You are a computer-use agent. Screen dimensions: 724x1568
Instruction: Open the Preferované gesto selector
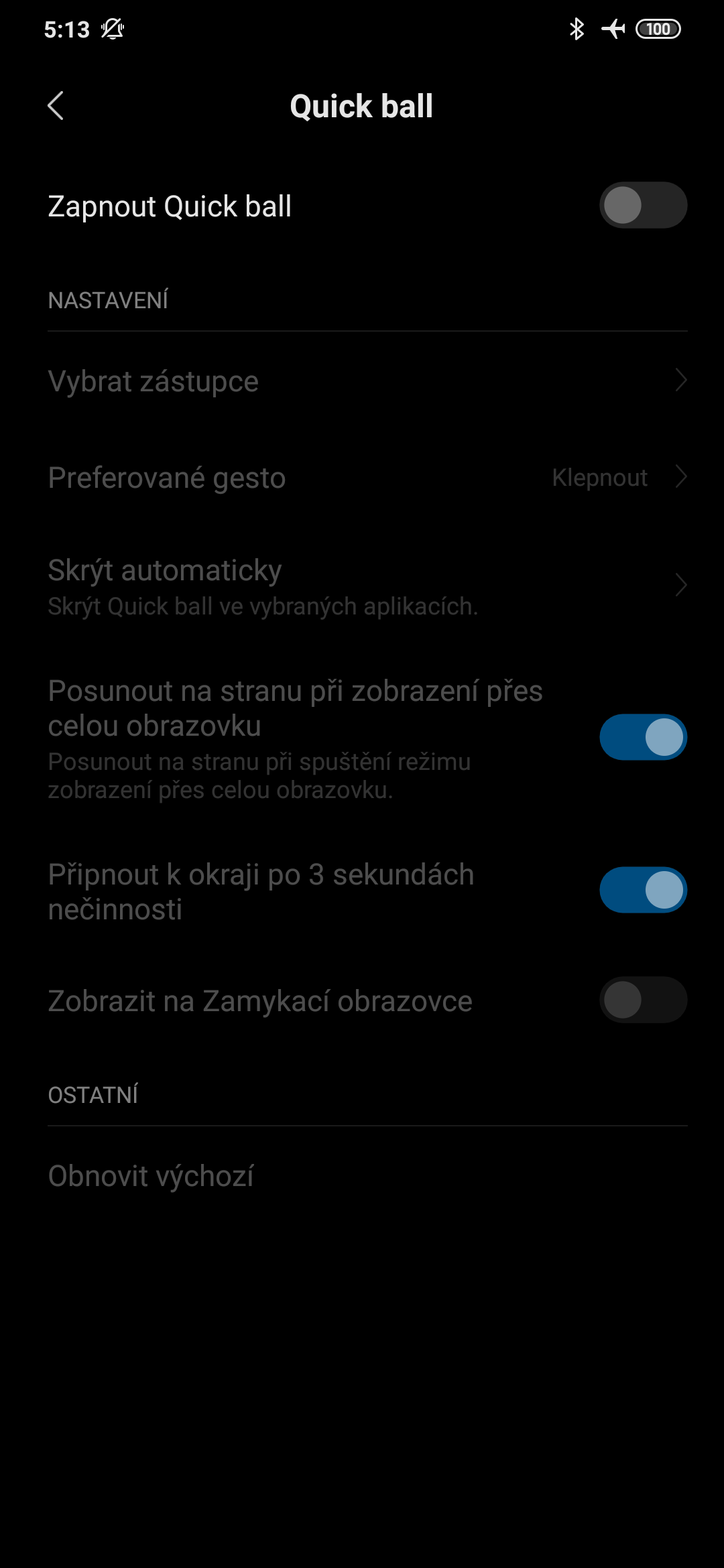[362, 478]
